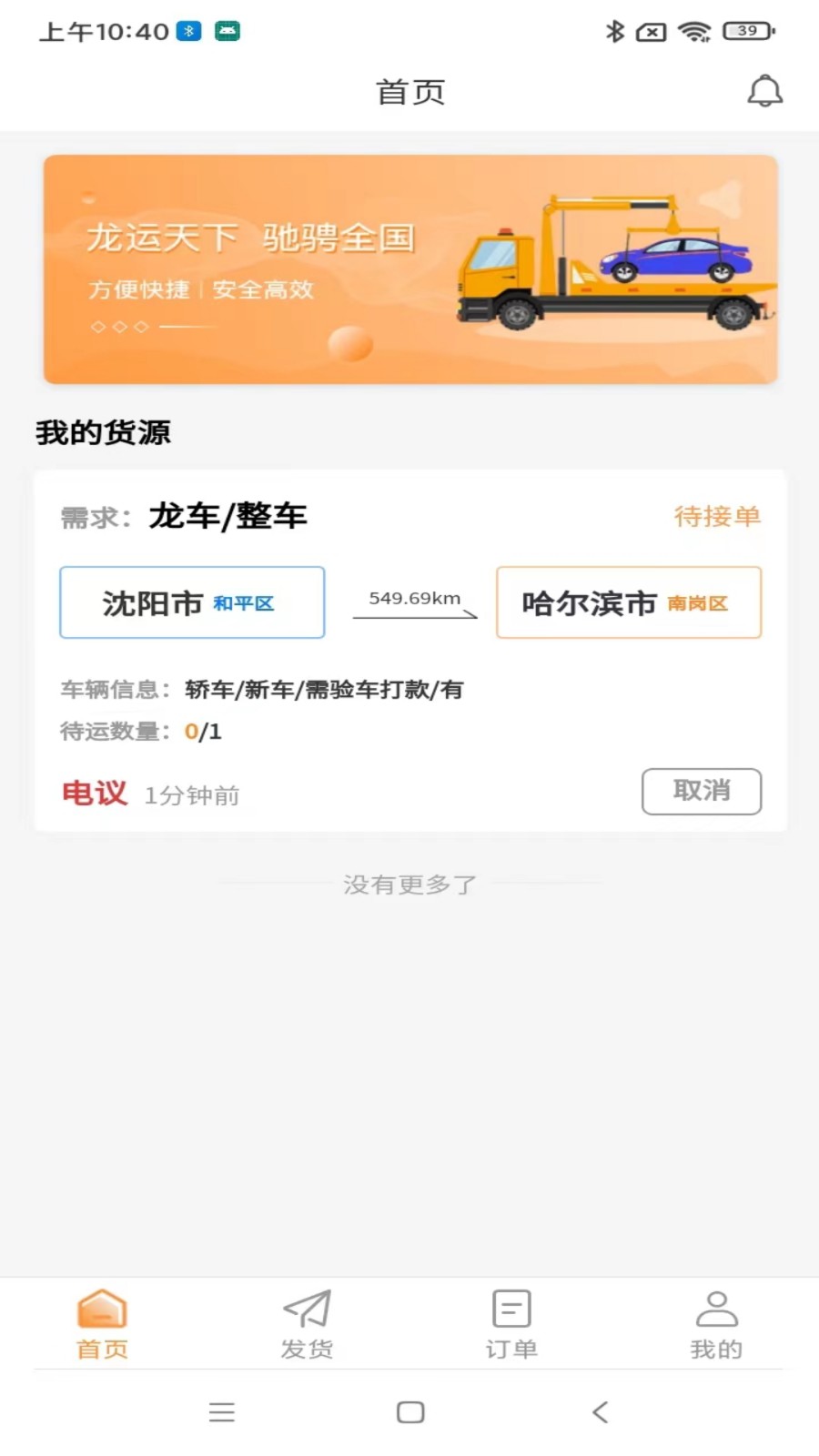The image size is (819, 1456).
Task: Tap the Wi-Fi status icon
Action: click(693, 30)
